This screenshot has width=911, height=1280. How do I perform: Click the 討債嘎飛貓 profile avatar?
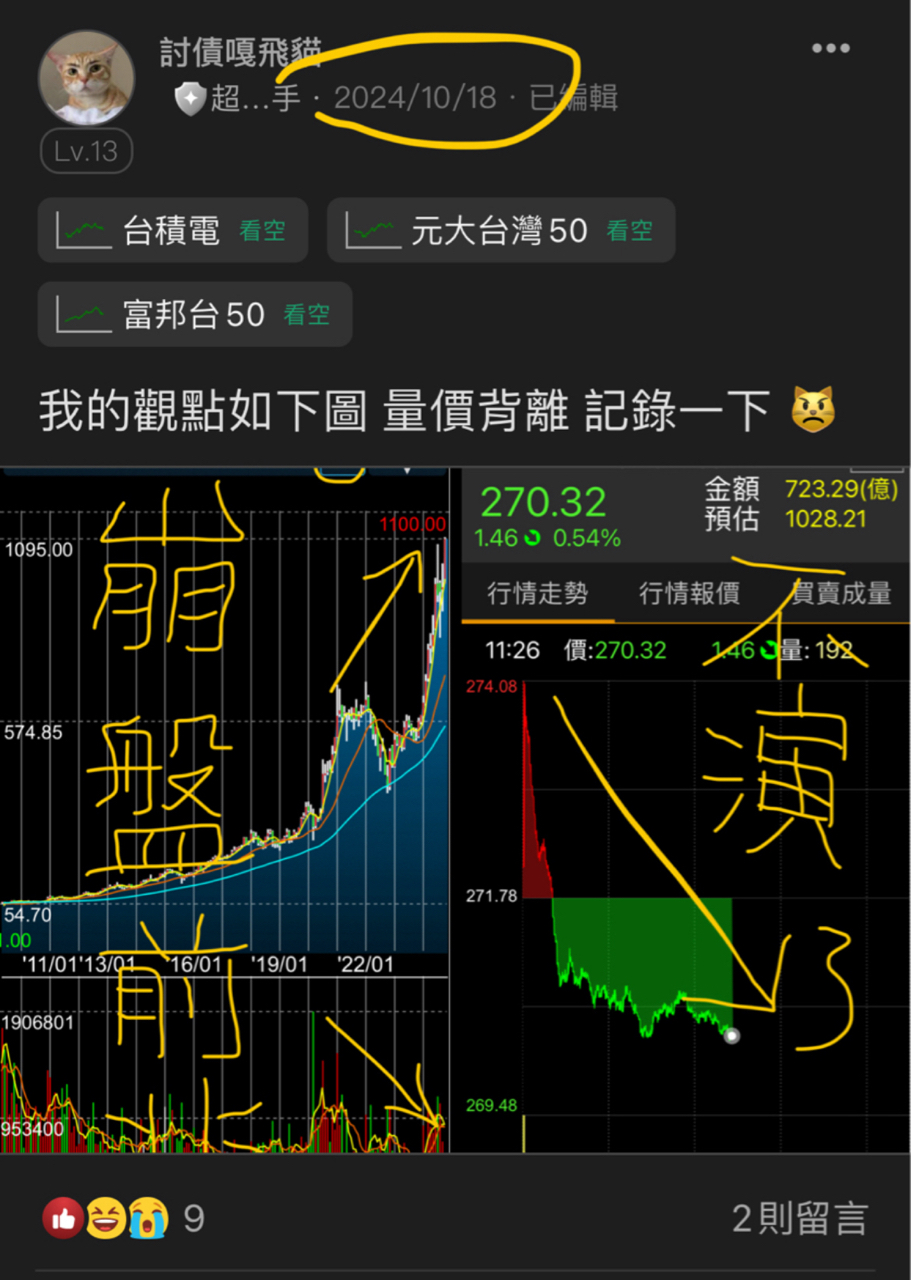(87, 78)
